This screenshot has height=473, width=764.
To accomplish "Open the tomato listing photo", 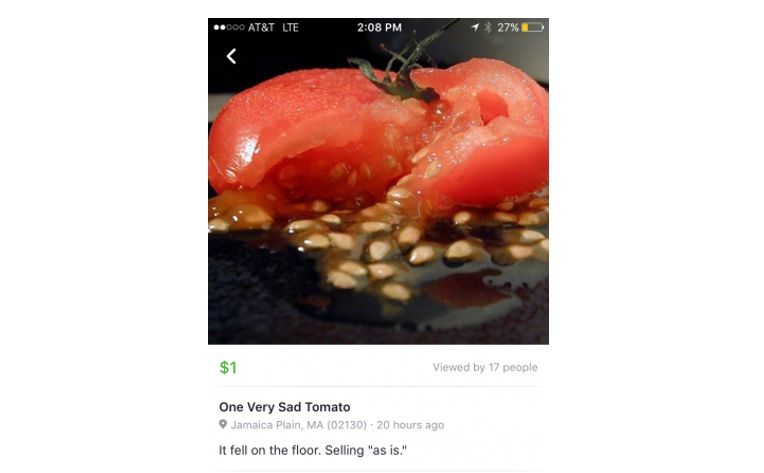I will coord(378,200).
